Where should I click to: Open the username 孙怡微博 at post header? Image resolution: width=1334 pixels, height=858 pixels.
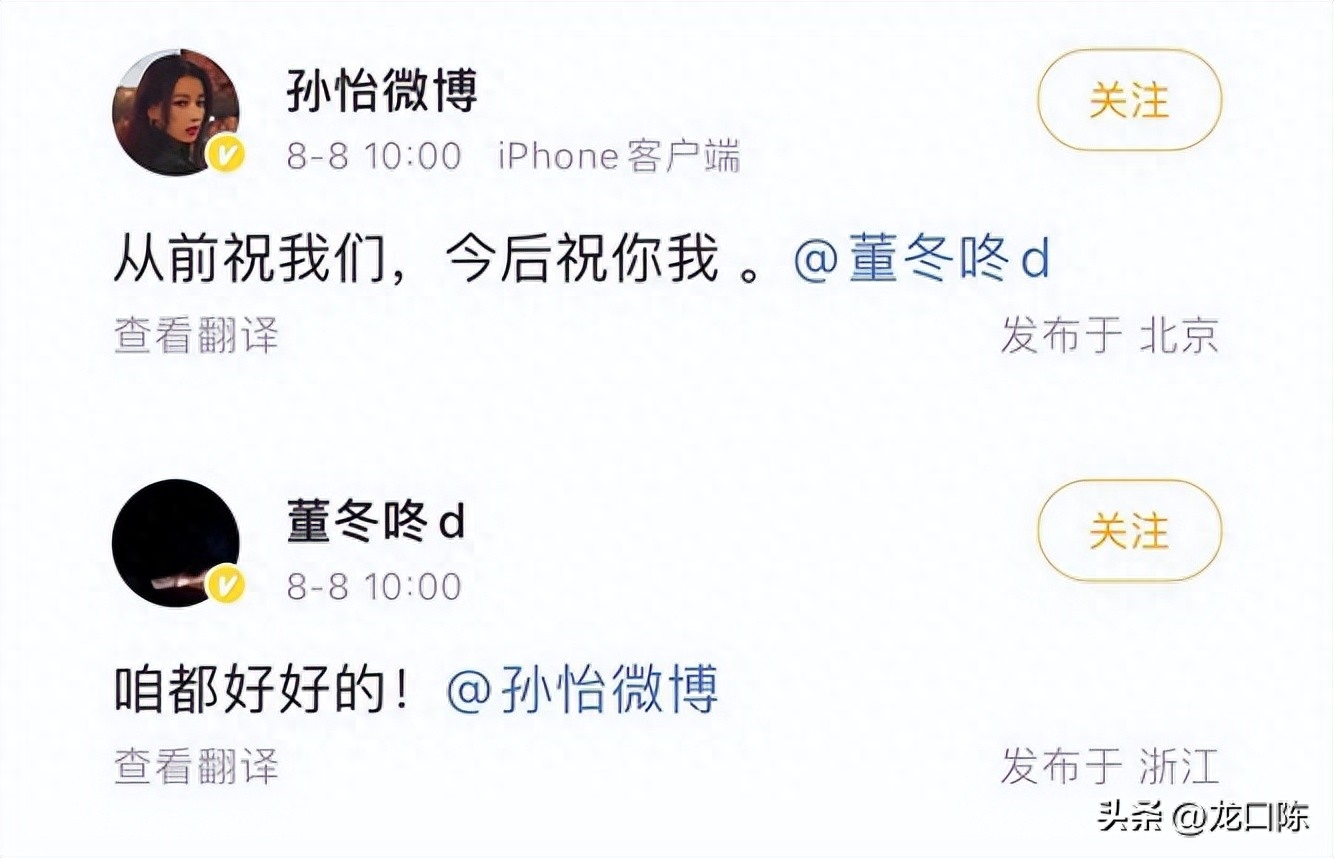point(382,93)
